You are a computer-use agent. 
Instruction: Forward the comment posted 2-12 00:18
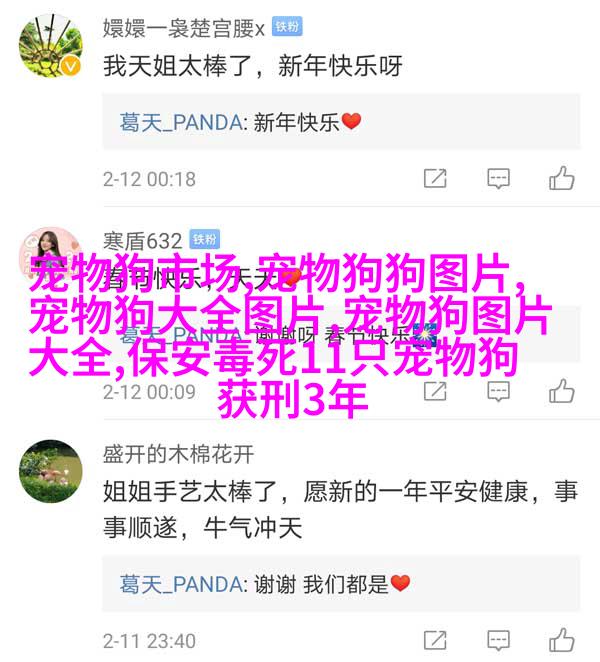coord(435,179)
